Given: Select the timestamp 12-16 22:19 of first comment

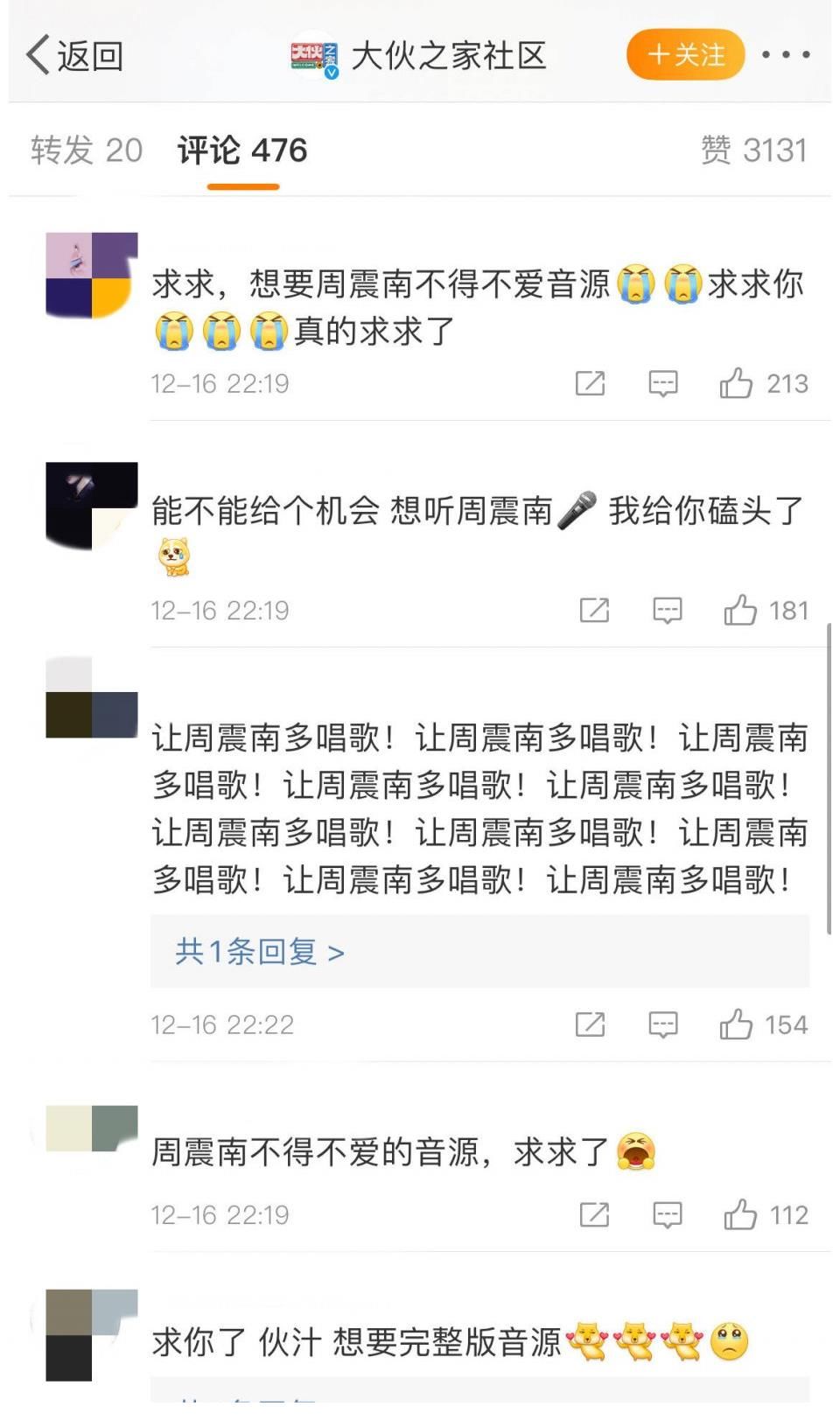Looking at the screenshot, I should pyautogui.click(x=220, y=383).
